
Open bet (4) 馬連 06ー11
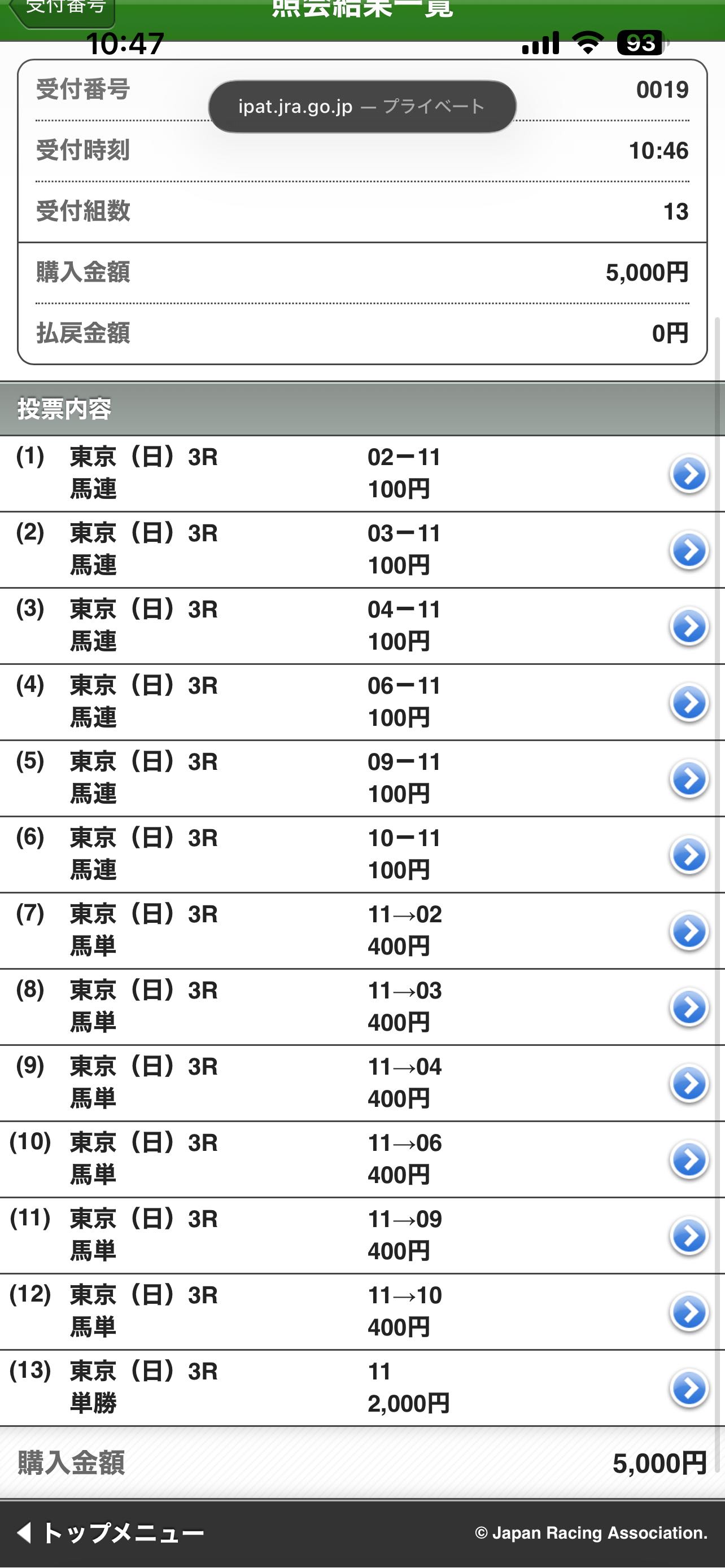tap(688, 702)
